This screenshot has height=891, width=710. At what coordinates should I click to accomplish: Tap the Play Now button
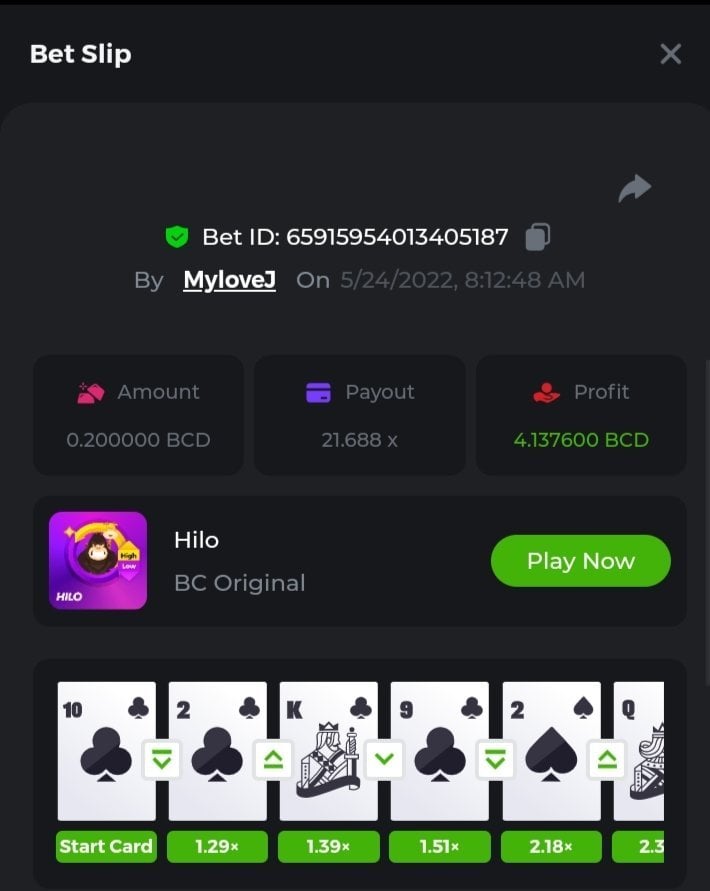580,561
